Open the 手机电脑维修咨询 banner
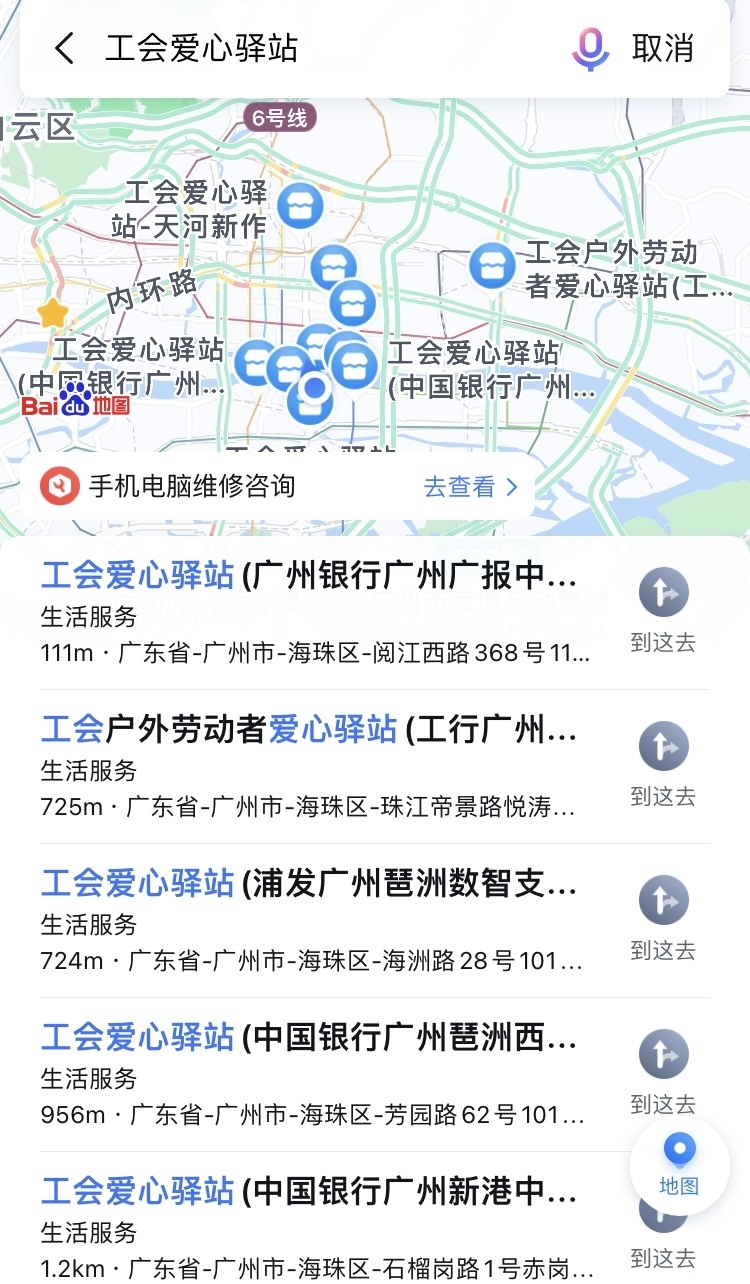This screenshot has height=1284, width=750. pos(280,487)
